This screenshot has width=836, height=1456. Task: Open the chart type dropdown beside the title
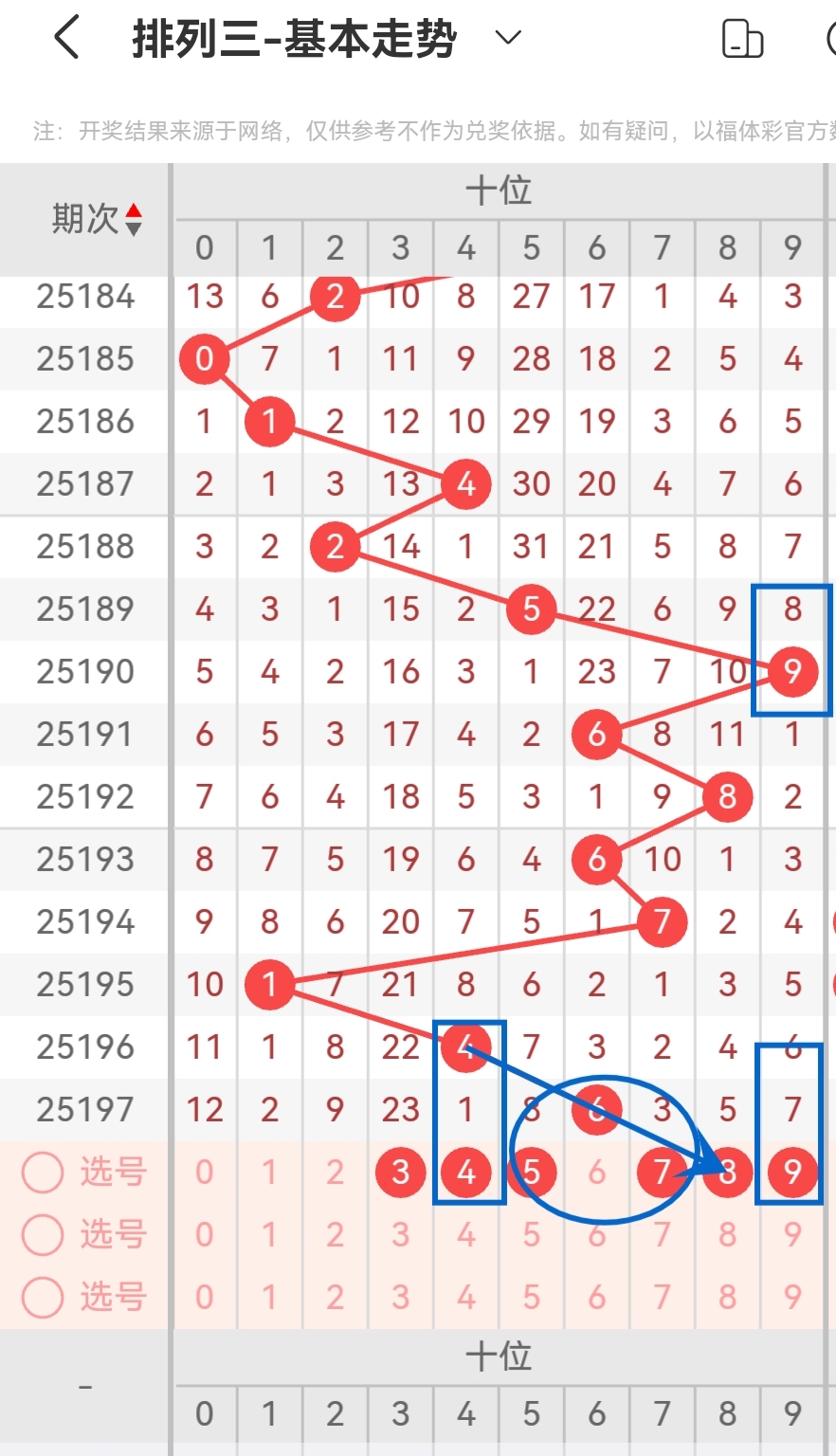point(507,38)
